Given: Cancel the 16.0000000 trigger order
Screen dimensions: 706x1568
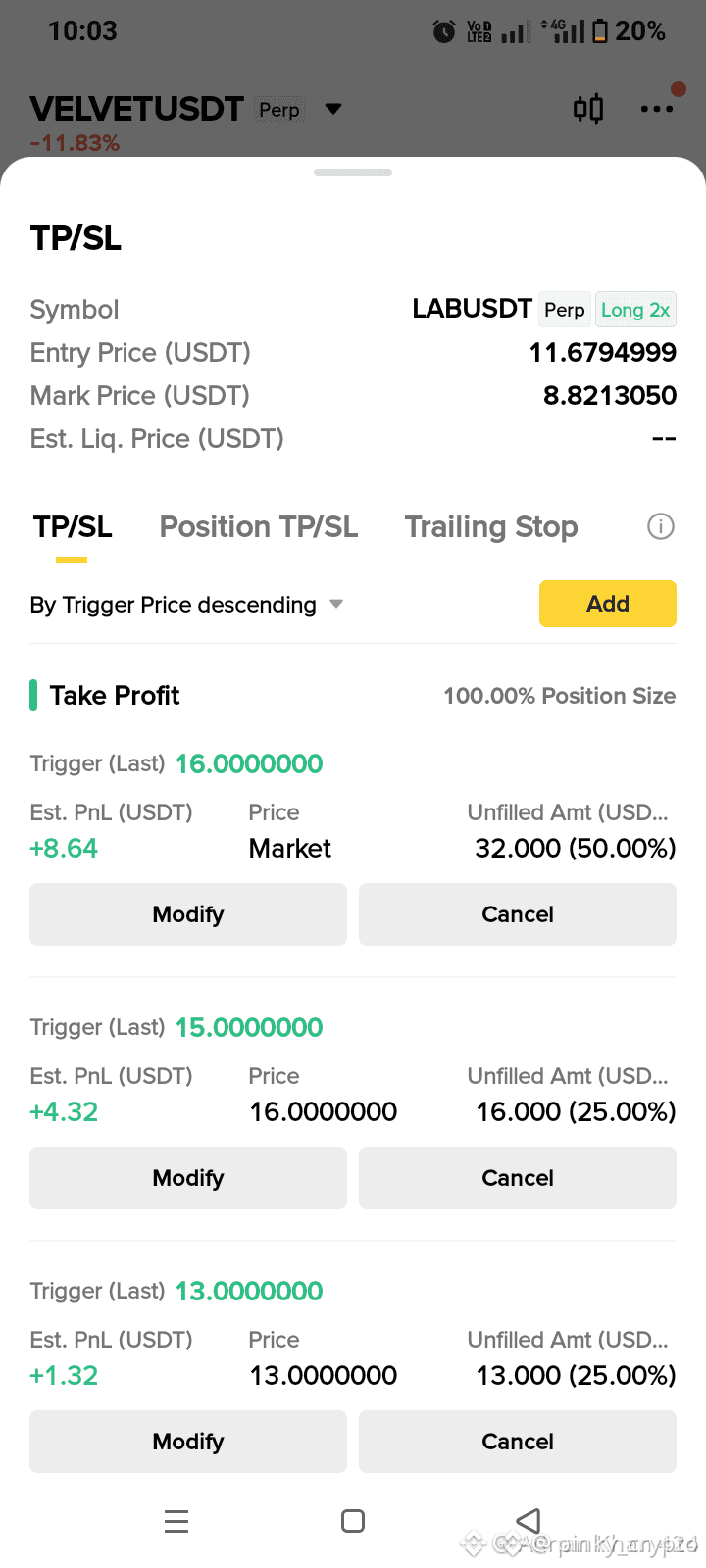Looking at the screenshot, I should coord(518,914).
